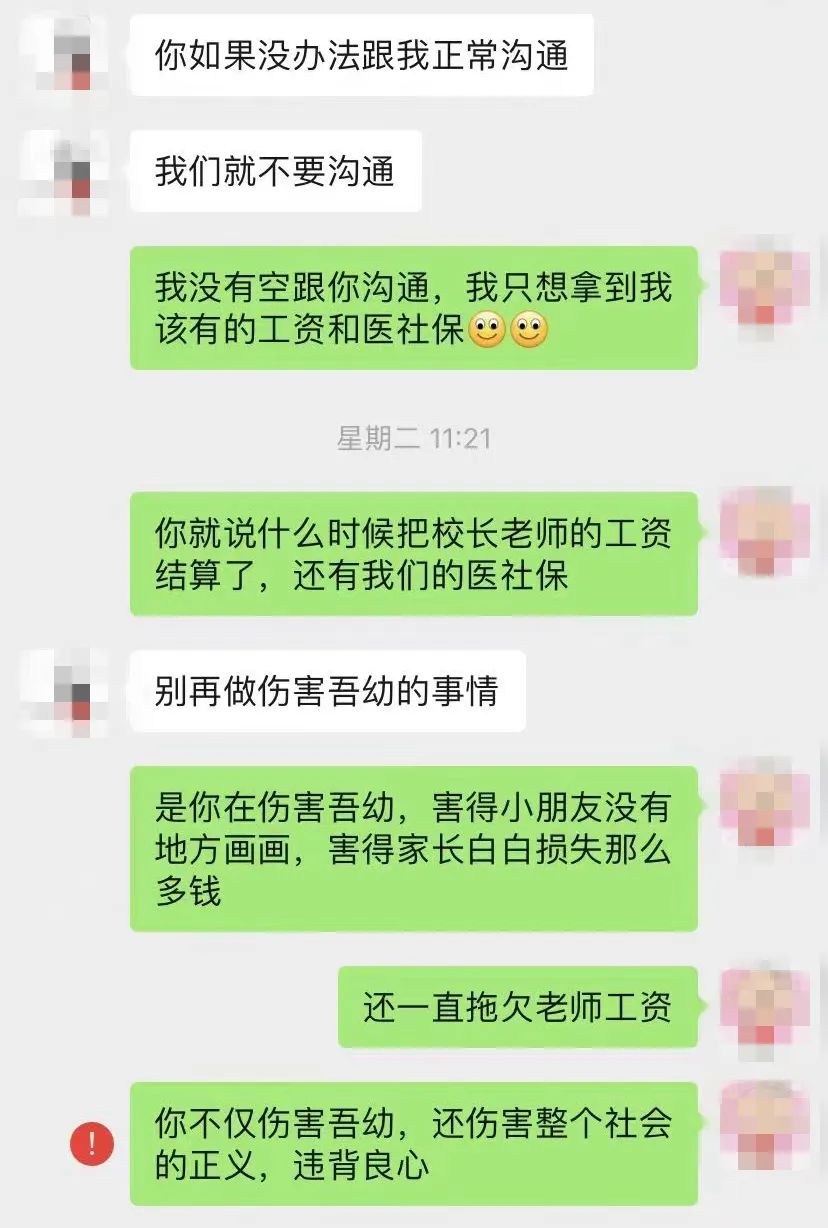Tap the red failed-message resend icon
The image size is (828, 1228).
(92, 1144)
